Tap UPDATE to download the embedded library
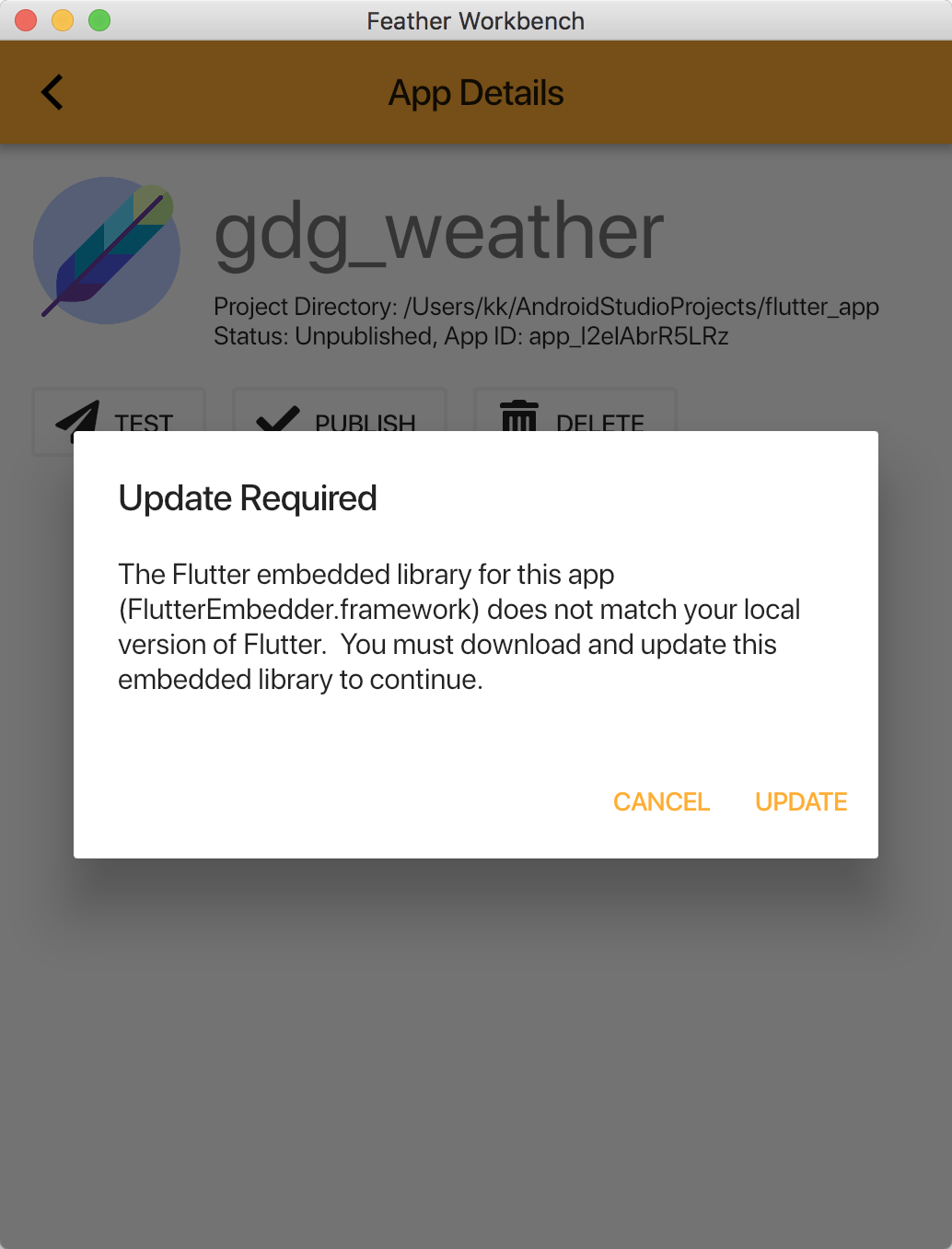The height and width of the screenshot is (1249, 952). pyautogui.click(x=800, y=801)
